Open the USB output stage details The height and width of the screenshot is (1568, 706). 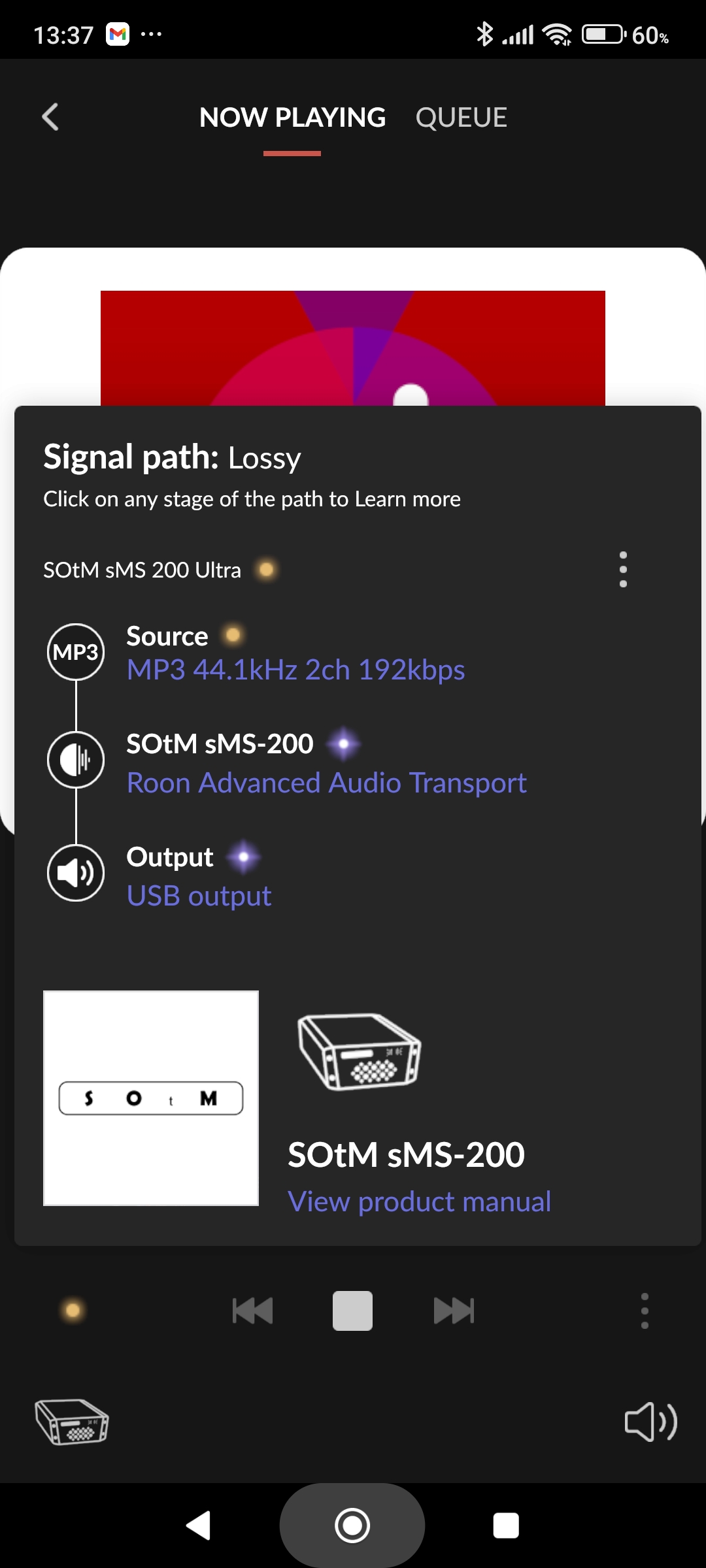click(x=199, y=896)
